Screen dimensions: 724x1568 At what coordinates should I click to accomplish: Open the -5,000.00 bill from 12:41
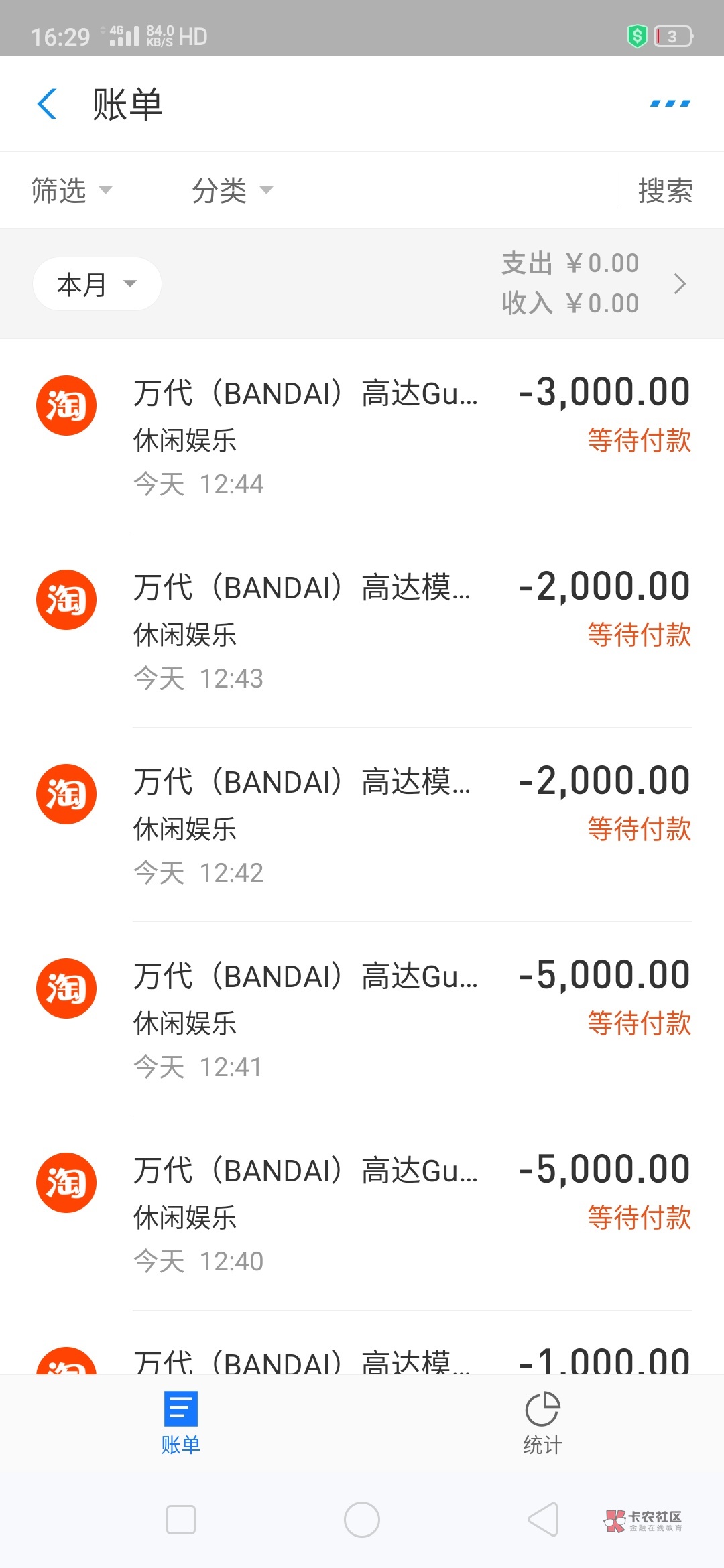coord(362,1019)
